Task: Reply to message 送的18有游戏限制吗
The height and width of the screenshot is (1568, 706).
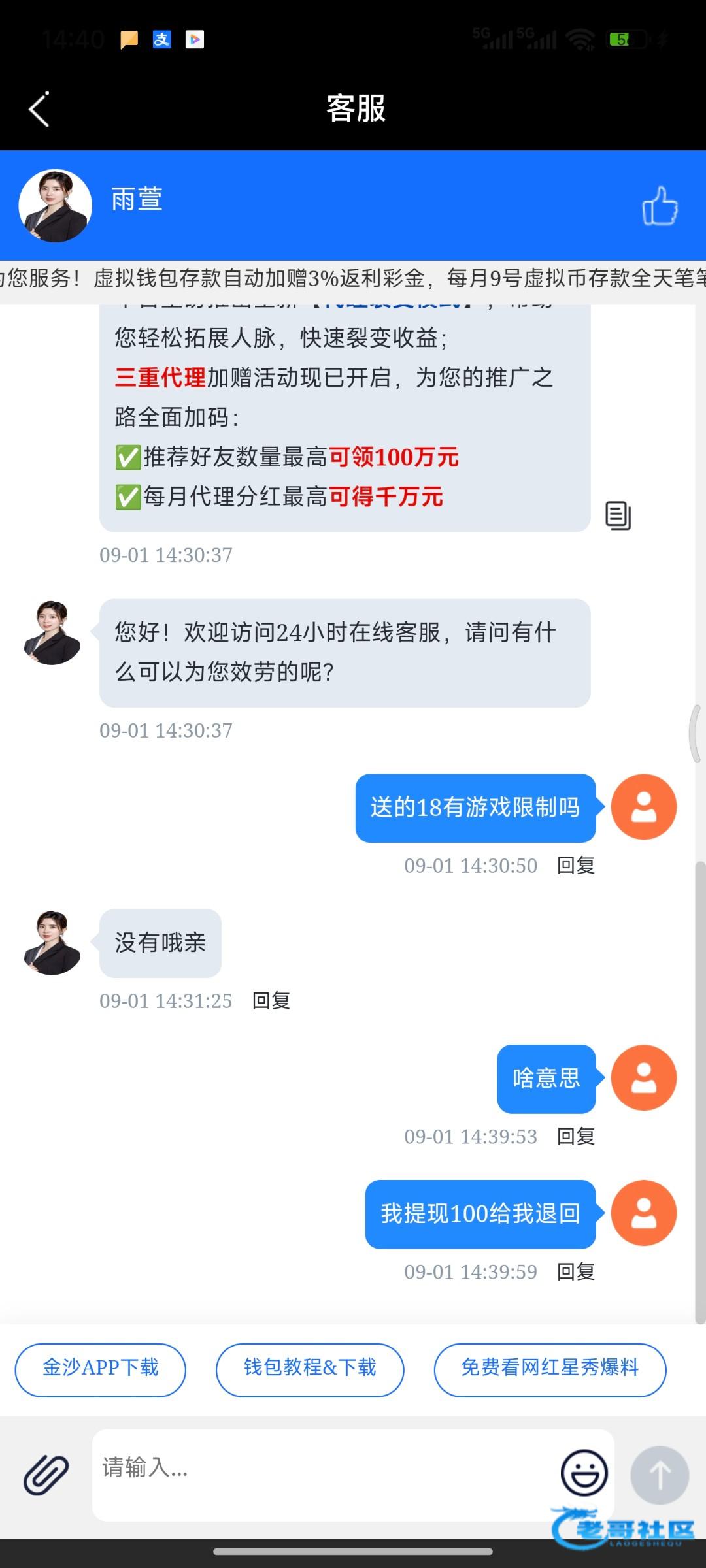Action: [x=575, y=866]
